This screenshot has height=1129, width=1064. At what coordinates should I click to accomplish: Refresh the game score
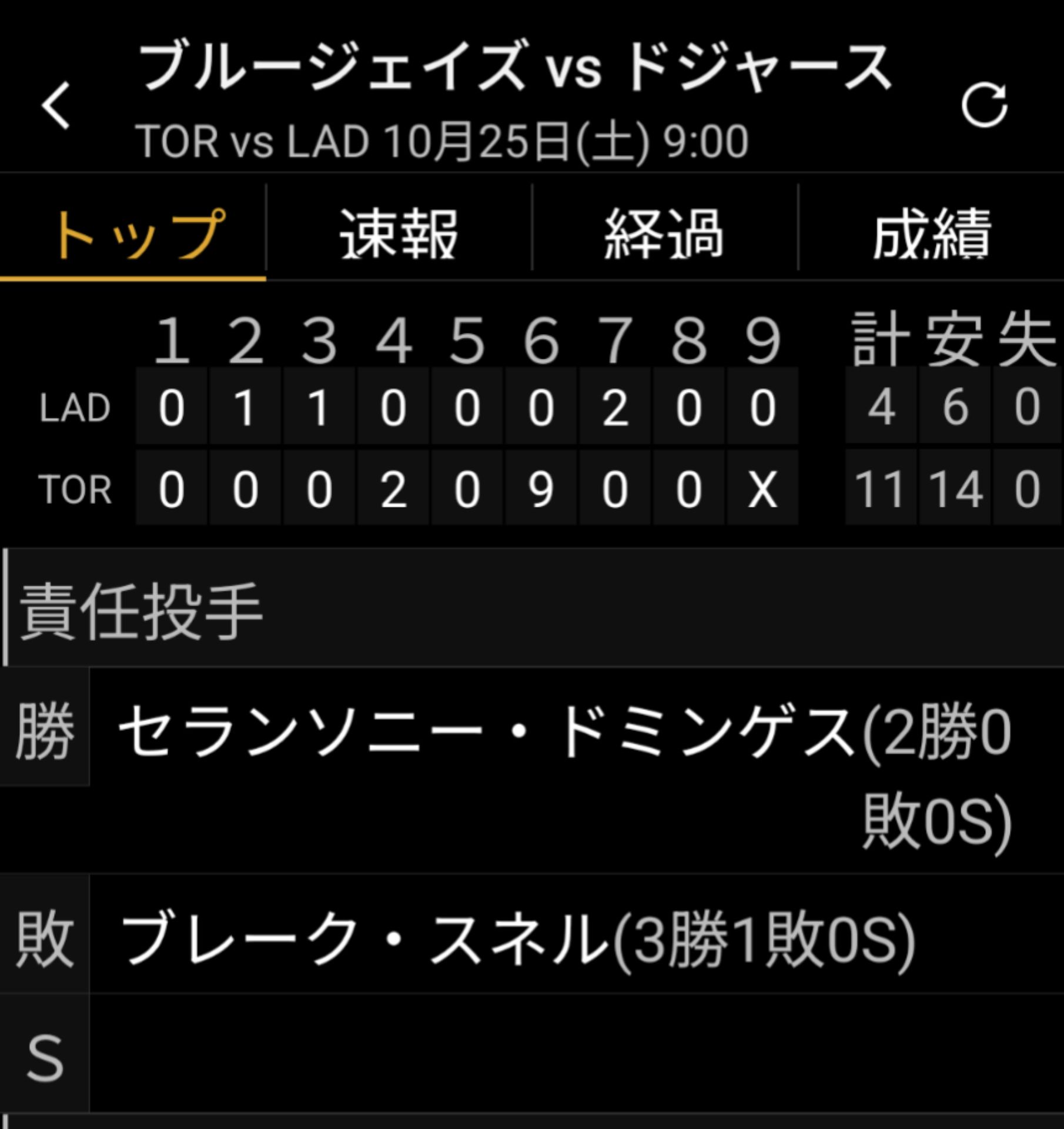[984, 105]
